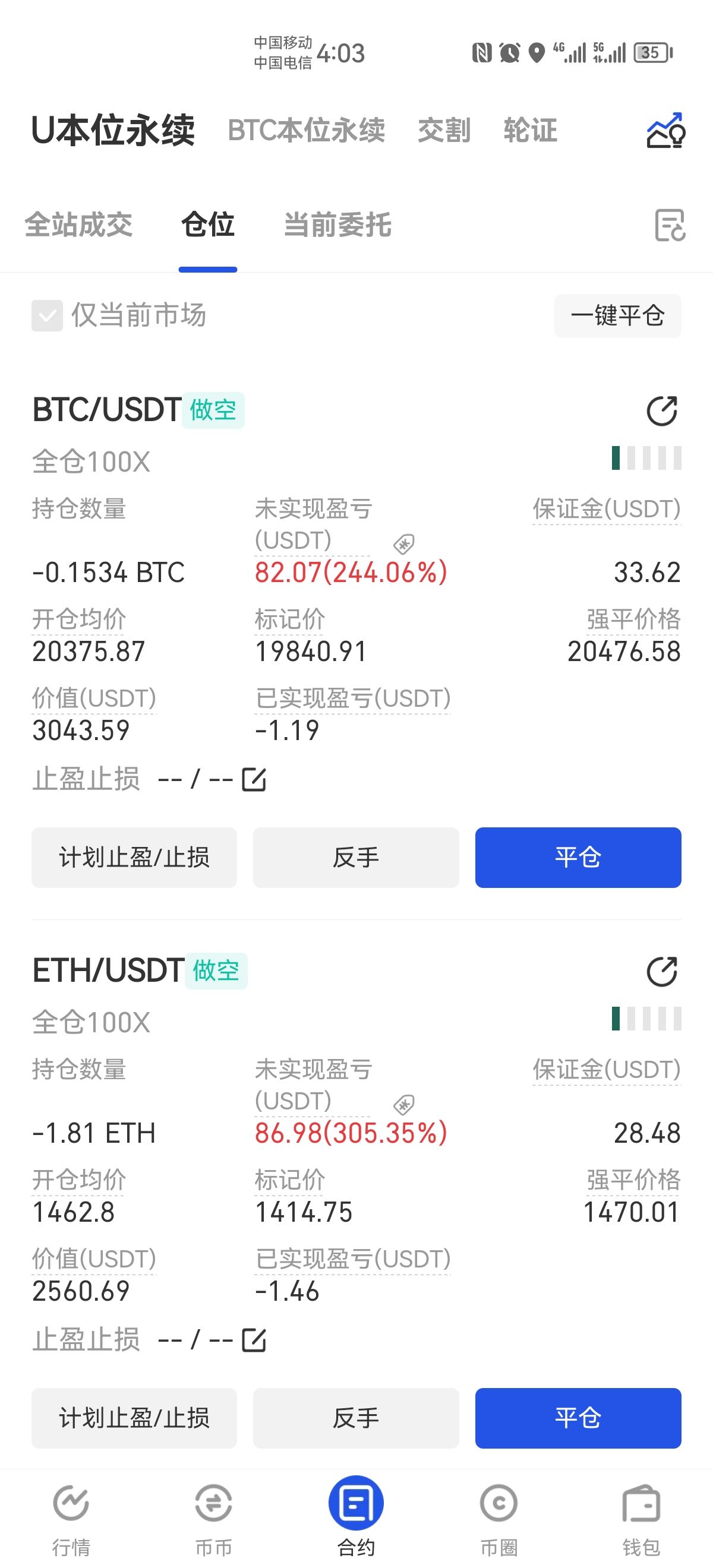Image resolution: width=713 pixels, height=1568 pixels.
Task: Close BTC/USDT position with 平仓
Action: (x=578, y=857)
